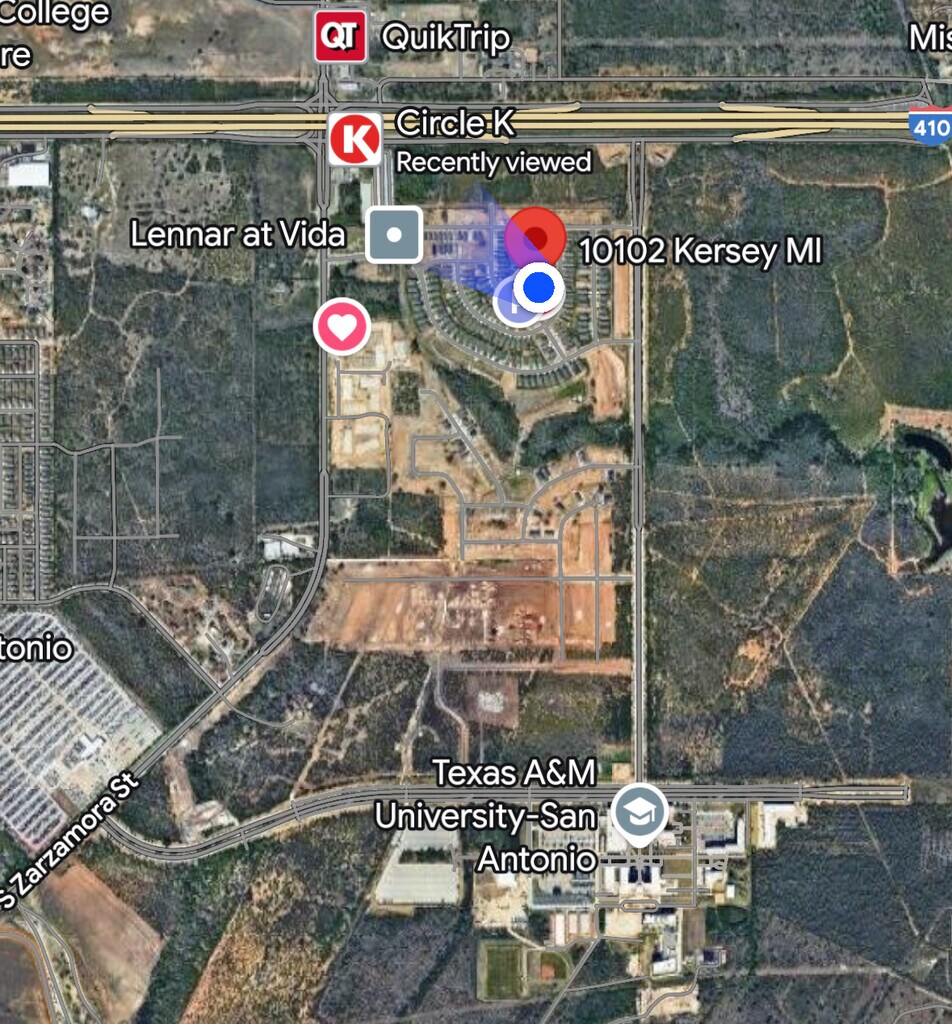This screenshot has height=1024, width=952.
Task: Open the Lennar at Vida marker
Action: (394, 235)
